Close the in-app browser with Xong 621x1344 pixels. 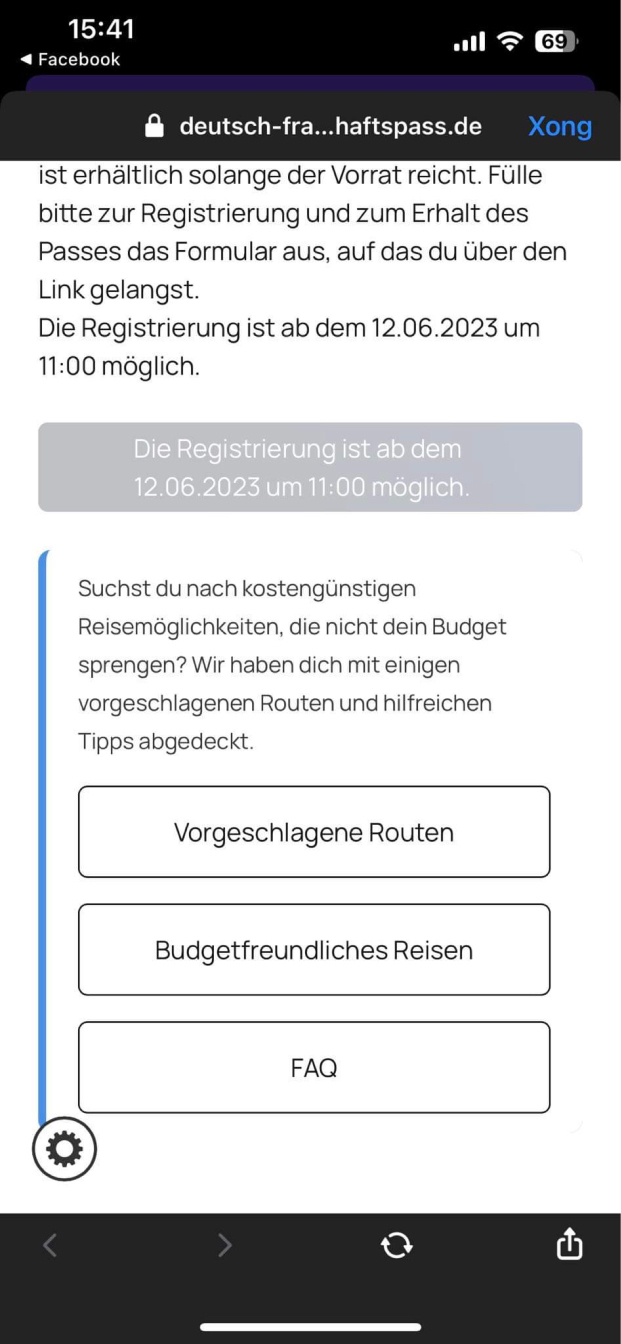pyautogui.click(x=559, y=126)
